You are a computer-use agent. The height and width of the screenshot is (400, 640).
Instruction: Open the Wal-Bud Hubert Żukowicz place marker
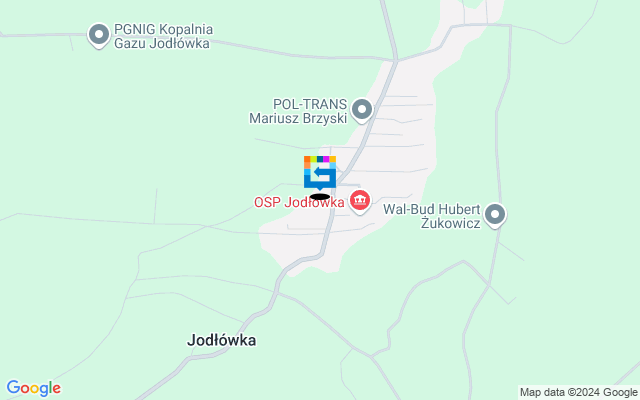point(495,215)
